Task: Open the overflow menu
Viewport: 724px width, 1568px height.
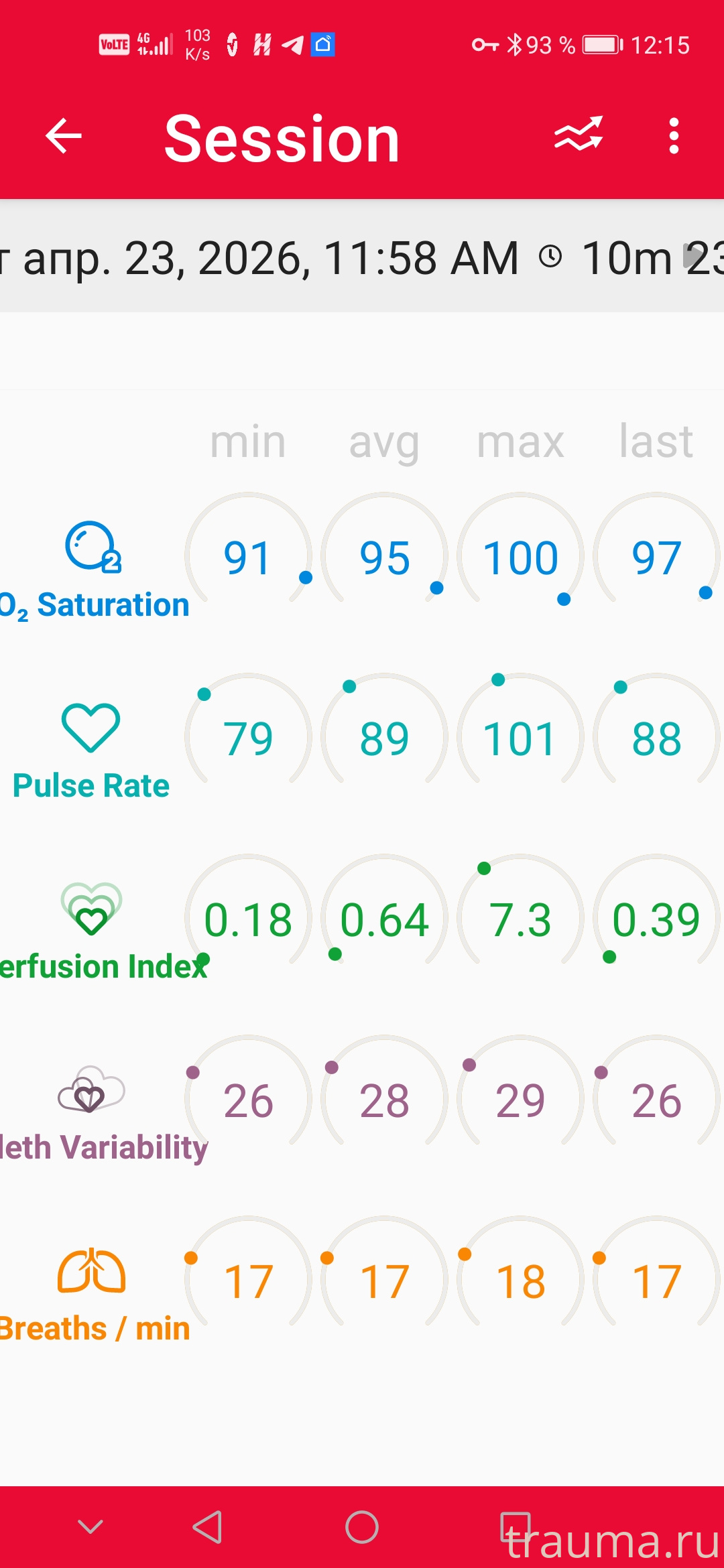Action: coord(674,136)
